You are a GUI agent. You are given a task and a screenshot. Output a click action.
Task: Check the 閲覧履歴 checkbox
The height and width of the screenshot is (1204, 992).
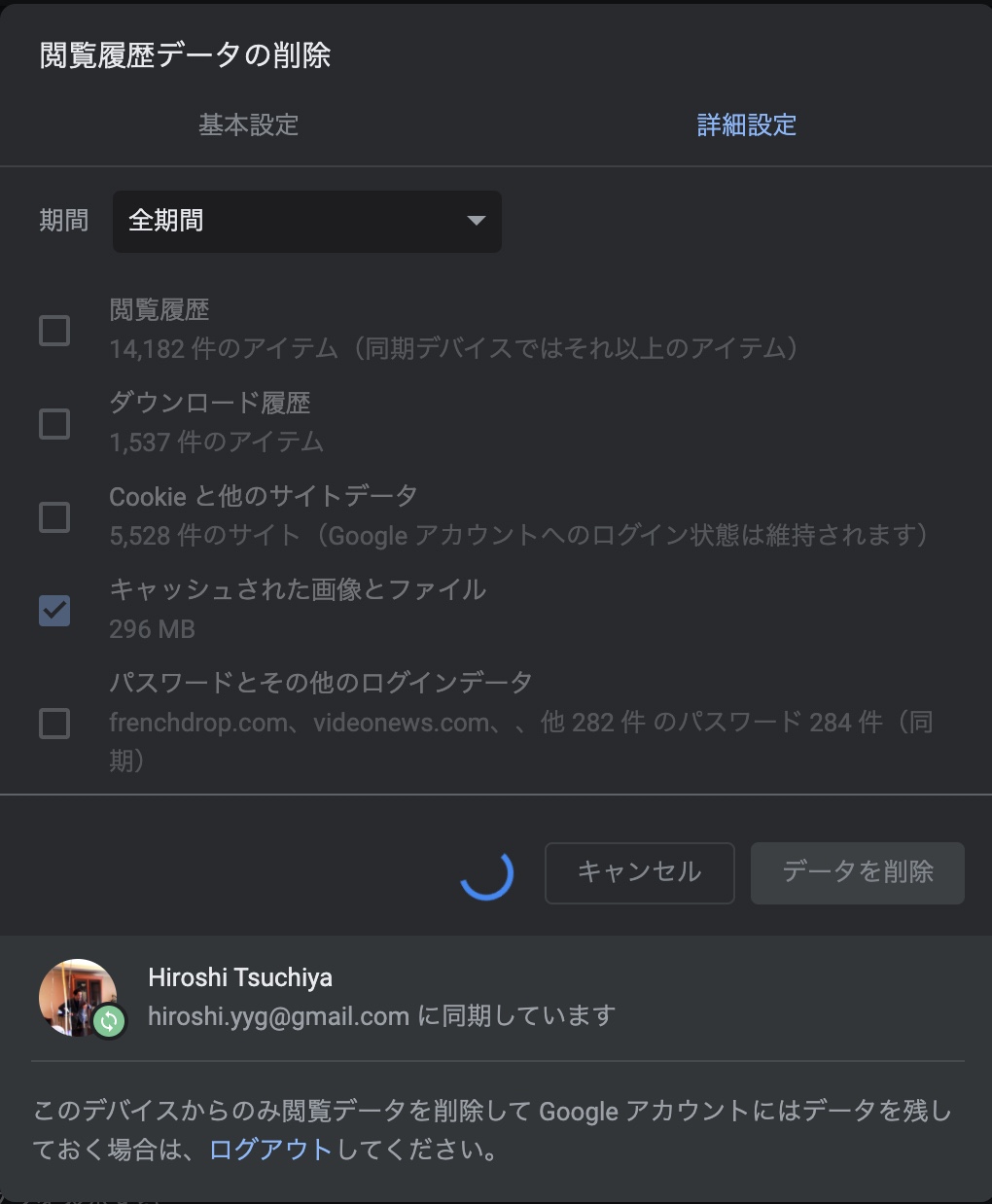pyautogui.click(x=54, y=331)
